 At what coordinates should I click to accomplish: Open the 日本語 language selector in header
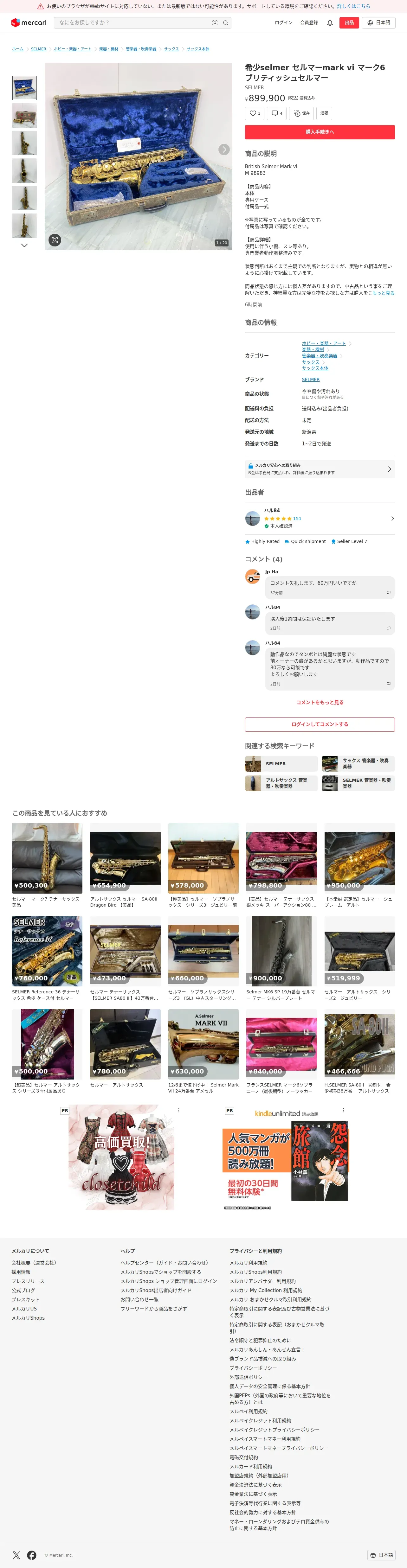coord(379,22)
